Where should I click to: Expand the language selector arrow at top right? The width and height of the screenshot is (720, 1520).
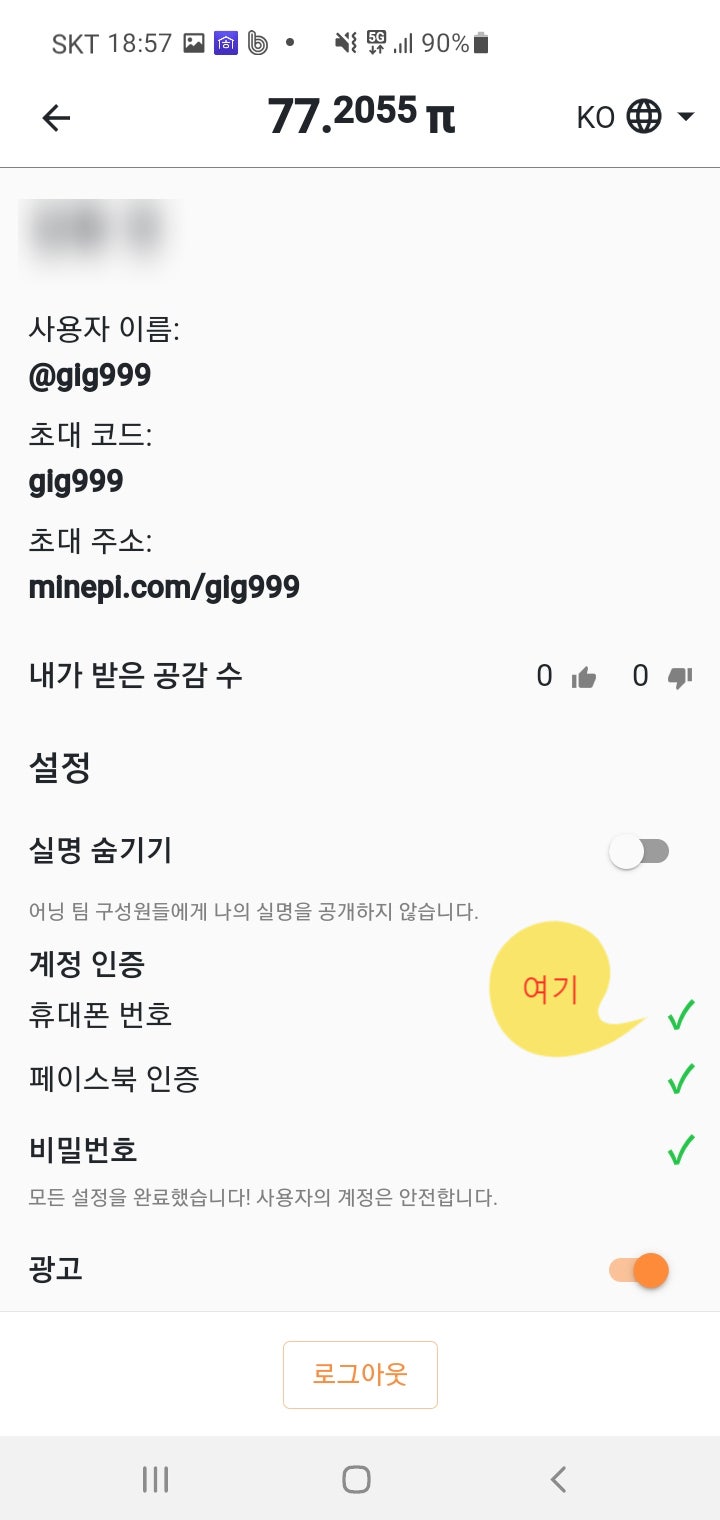coord(686,116)
